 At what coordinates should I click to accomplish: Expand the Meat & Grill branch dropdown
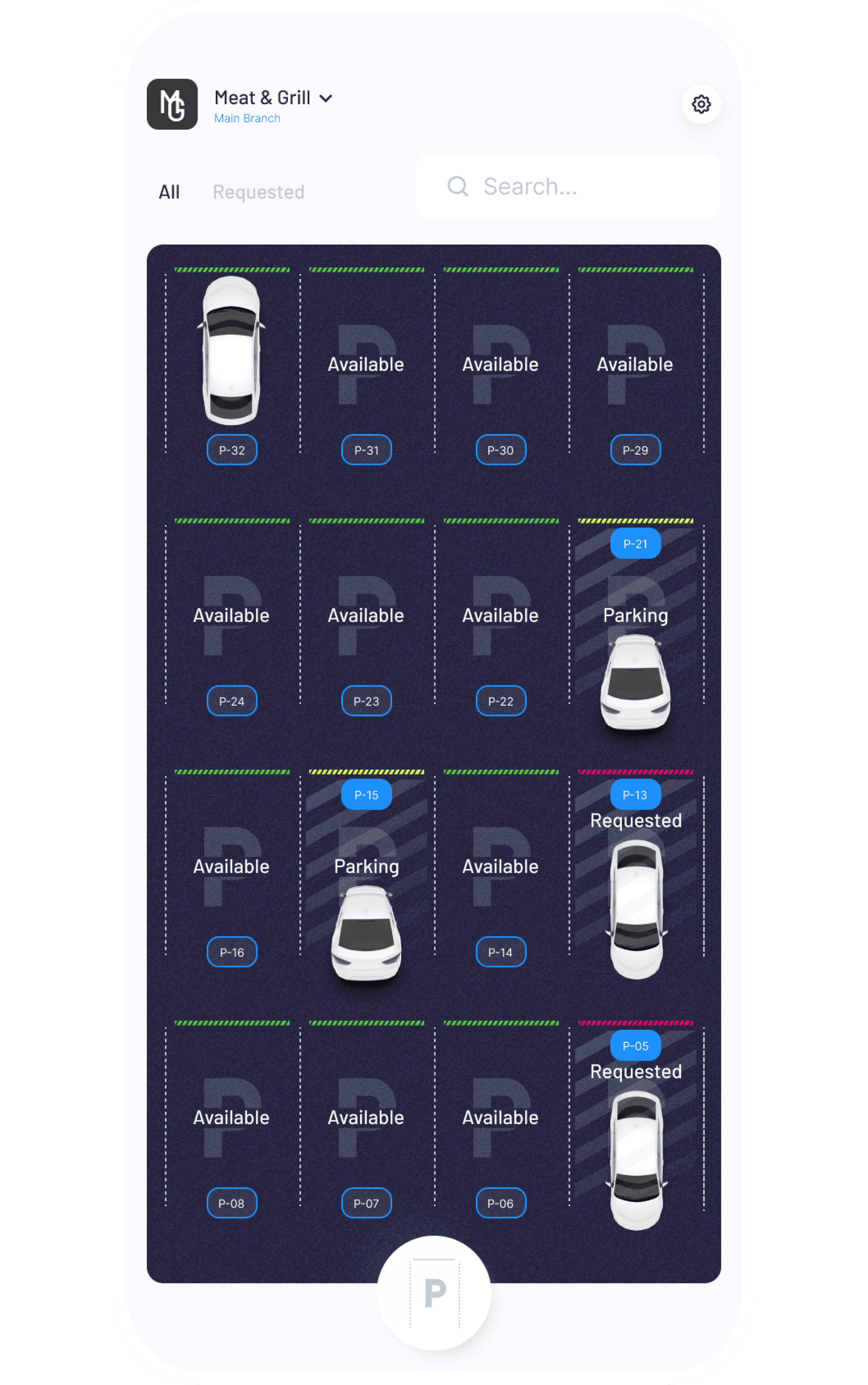point(326,98)
